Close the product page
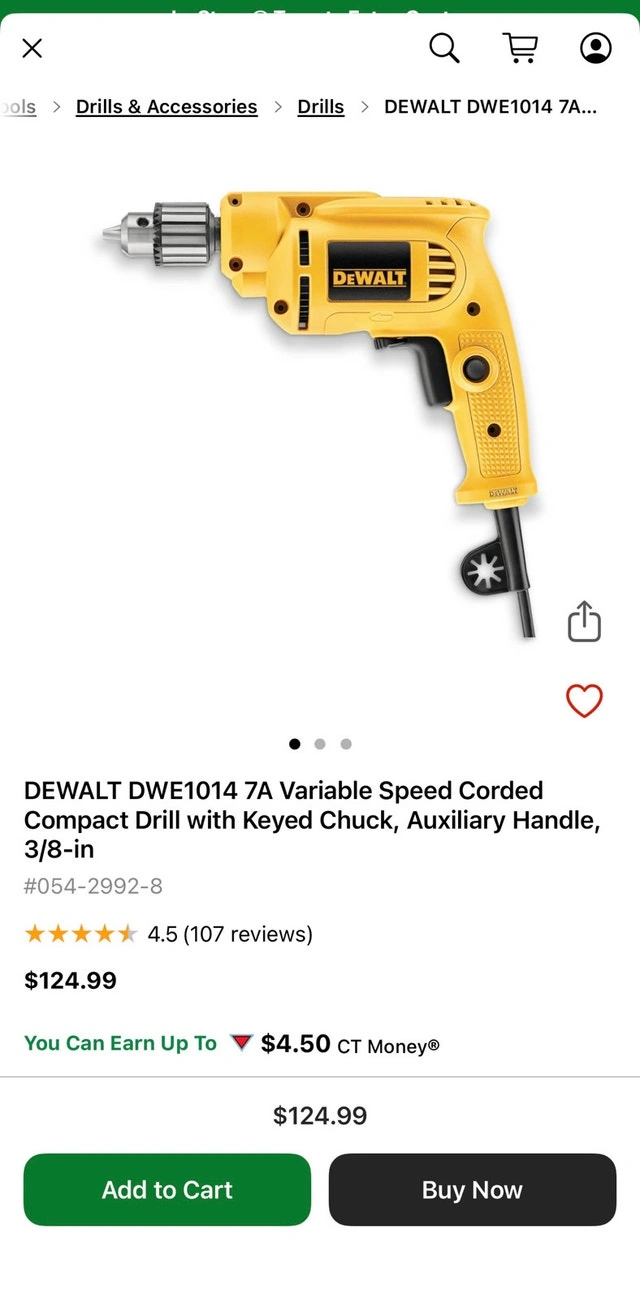The height and width of the screenshot is (1299, 640). tap(32, 48)
